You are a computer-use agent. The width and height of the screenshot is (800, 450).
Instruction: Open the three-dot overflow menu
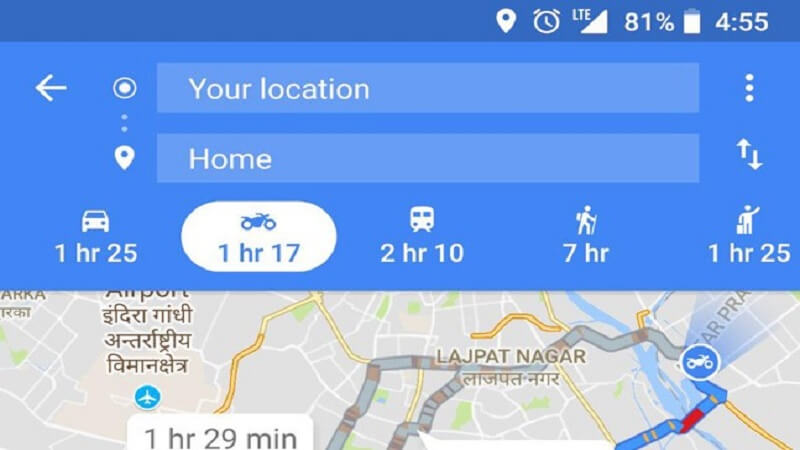coord(749,88)
